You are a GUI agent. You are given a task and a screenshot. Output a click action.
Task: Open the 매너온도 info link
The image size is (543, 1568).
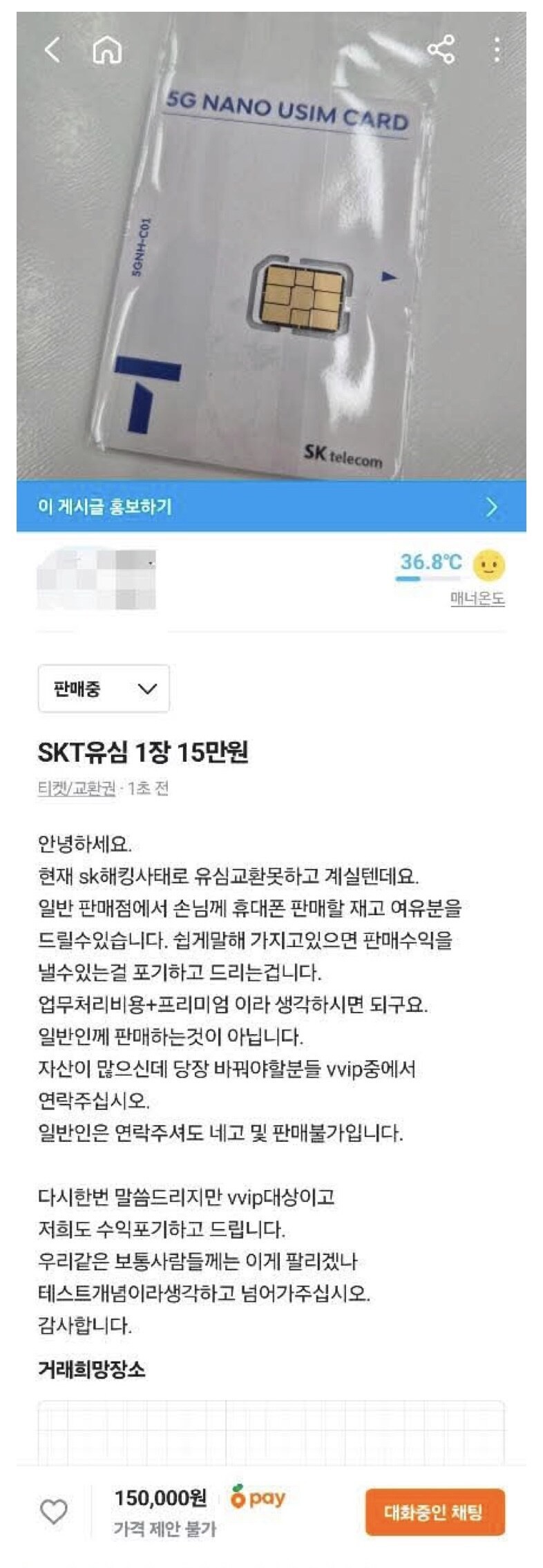477,599
